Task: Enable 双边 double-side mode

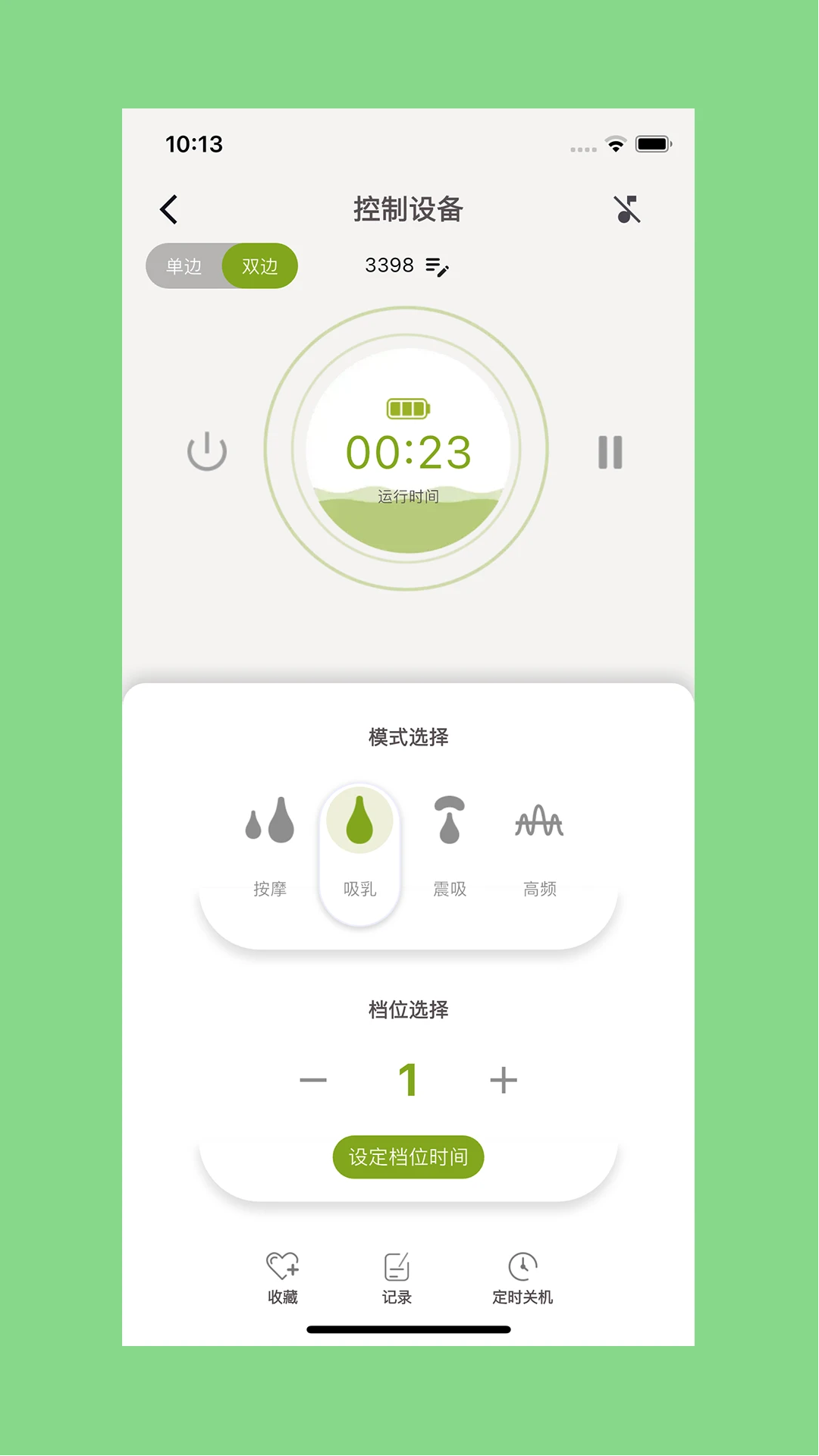Action: tap(259, 266)
